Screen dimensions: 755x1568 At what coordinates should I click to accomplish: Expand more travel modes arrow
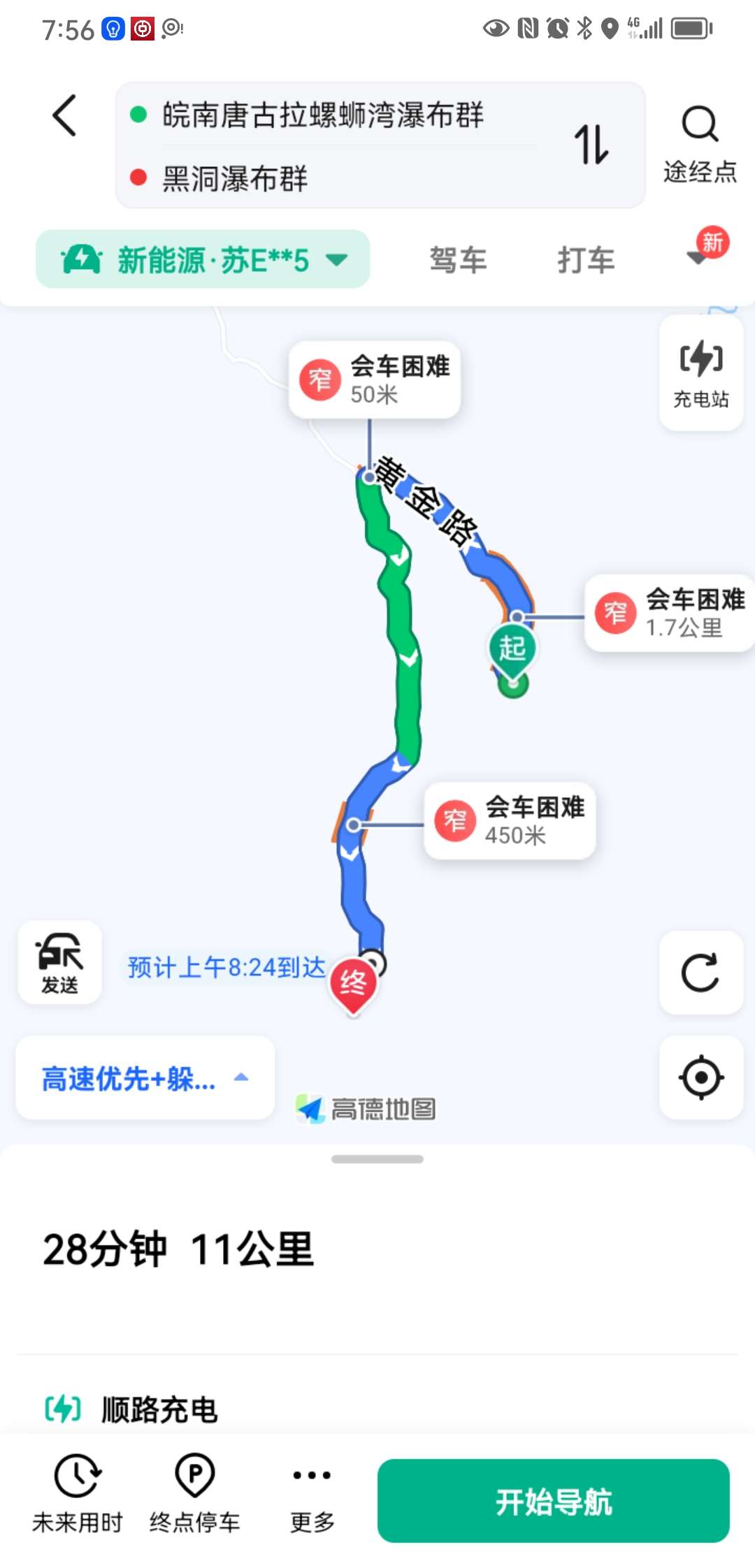[x=699, y=257]
